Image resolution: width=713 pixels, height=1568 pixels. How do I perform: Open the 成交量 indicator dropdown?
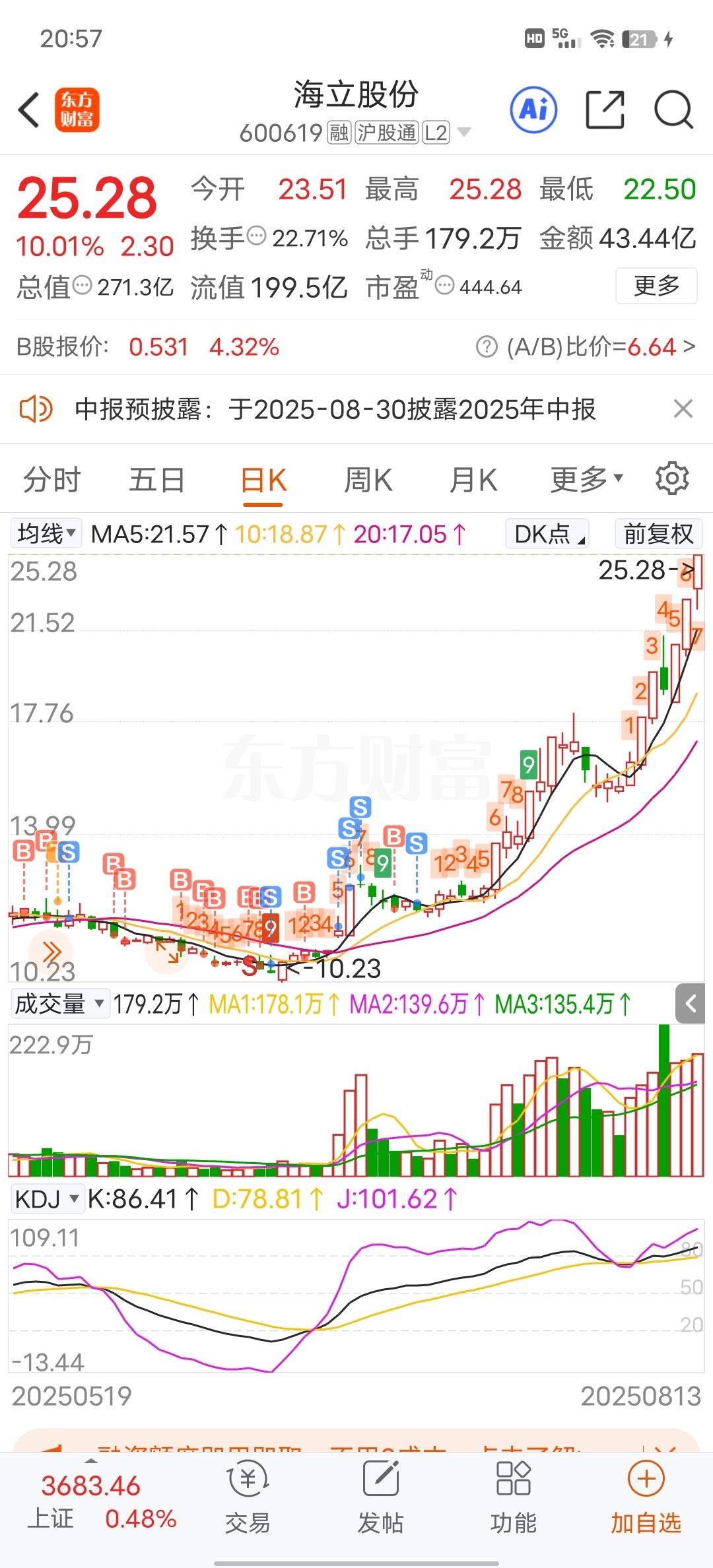pos(59,1004)
